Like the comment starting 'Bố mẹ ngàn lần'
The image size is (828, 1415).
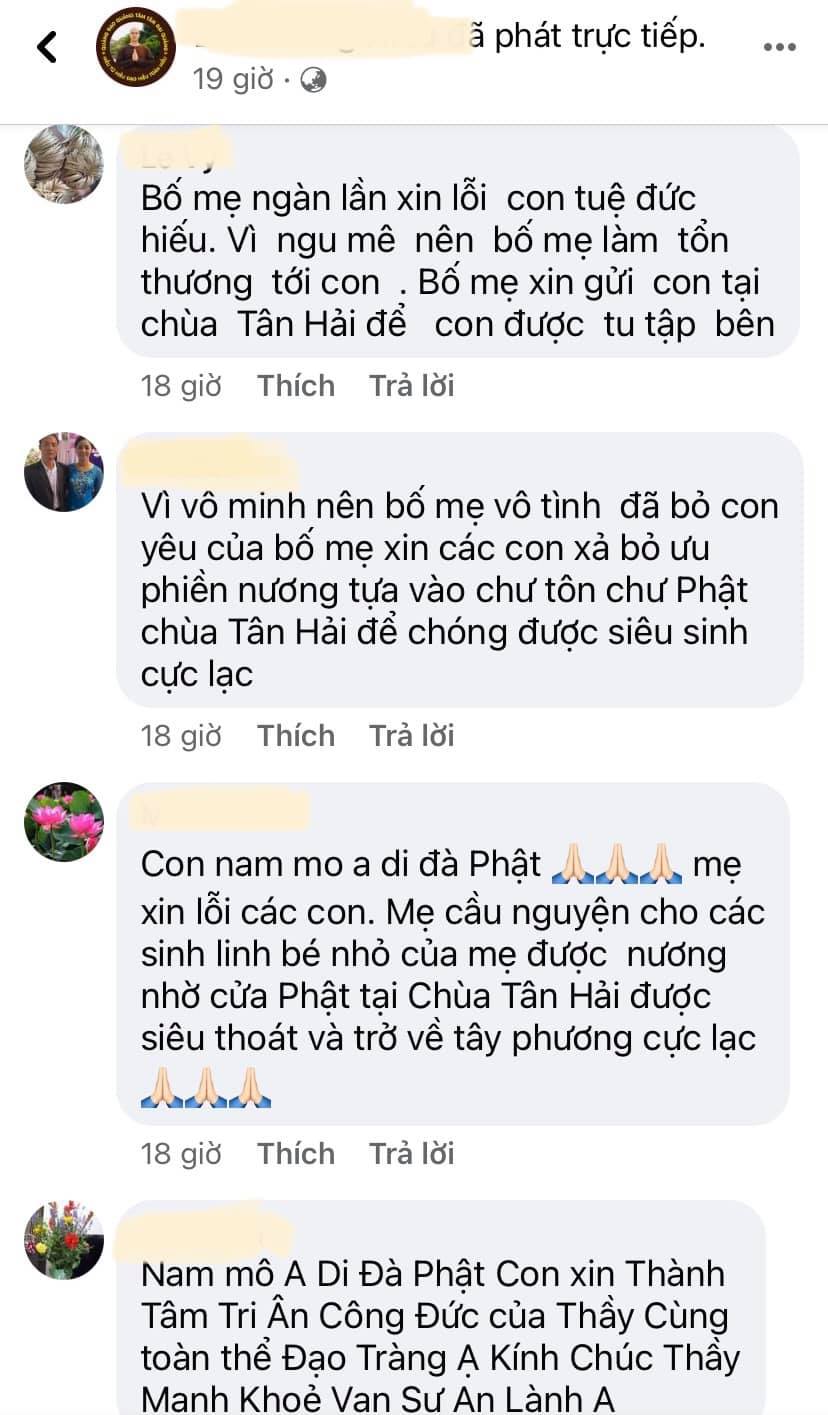coord(296,386)
